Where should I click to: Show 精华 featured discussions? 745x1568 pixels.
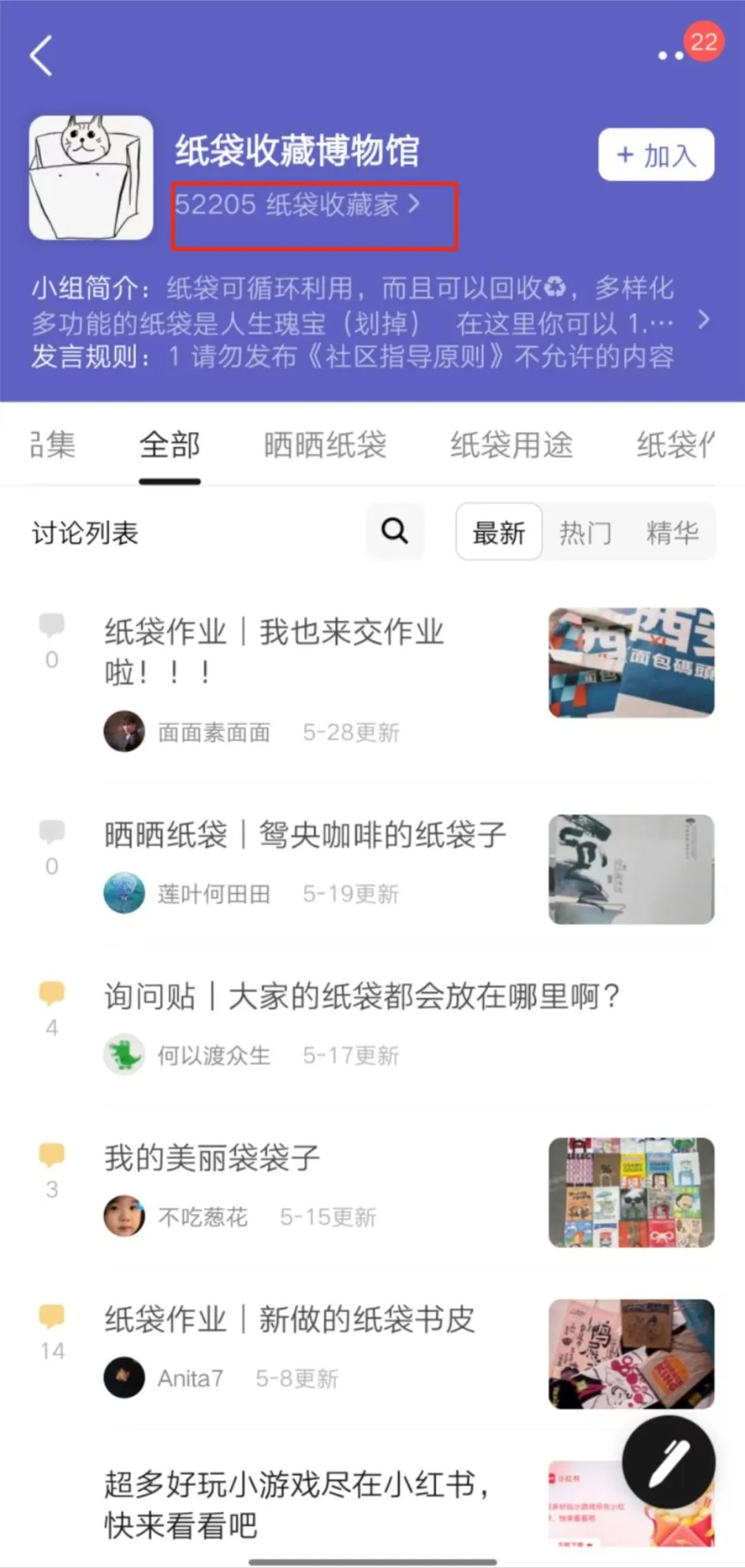pyautogui.click(x=673, y=533)
